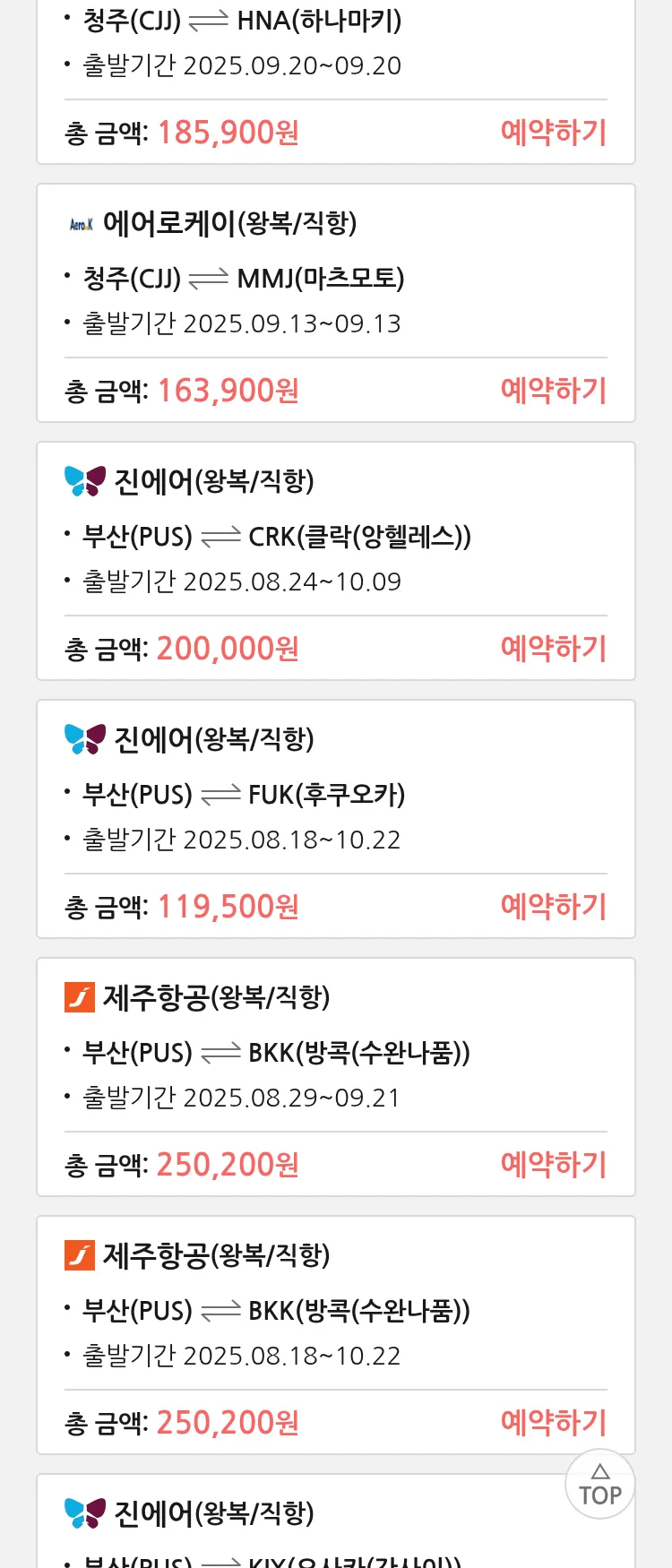The image size is (672, 1568).
Task: Reserve the Jin Air Busan–Clark flight
Action: pos(553,649)
